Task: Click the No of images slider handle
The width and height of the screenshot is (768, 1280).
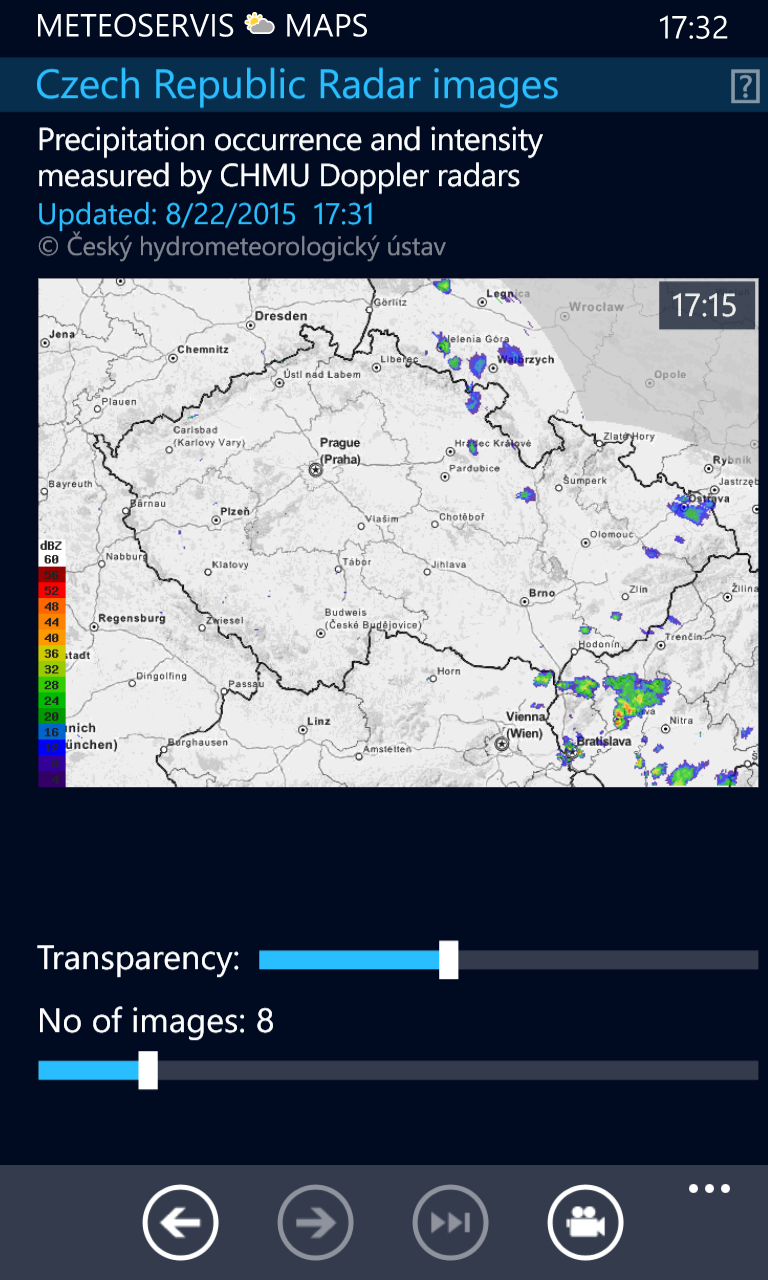Action: pyautogui.click(x=148, y=1070)
